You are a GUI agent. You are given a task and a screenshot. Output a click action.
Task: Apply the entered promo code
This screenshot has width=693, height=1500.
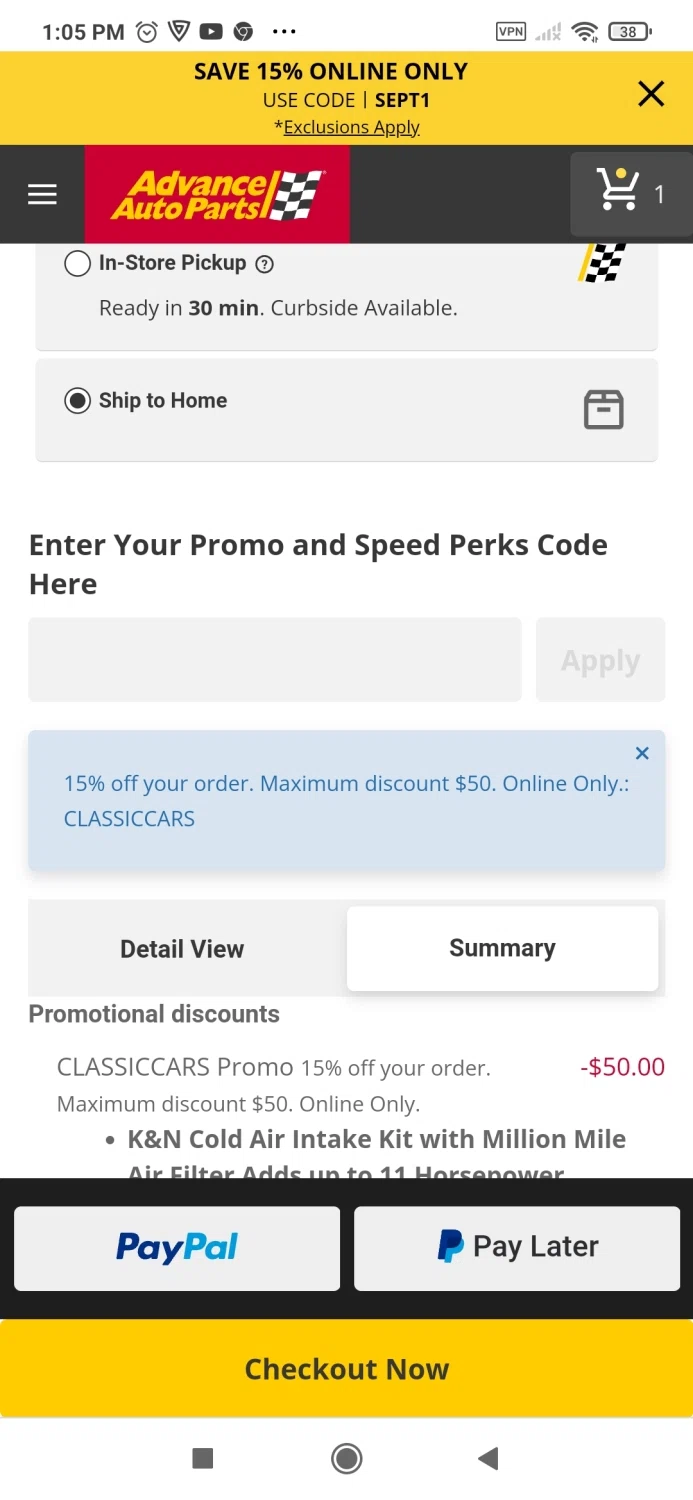tap(600, 660)
